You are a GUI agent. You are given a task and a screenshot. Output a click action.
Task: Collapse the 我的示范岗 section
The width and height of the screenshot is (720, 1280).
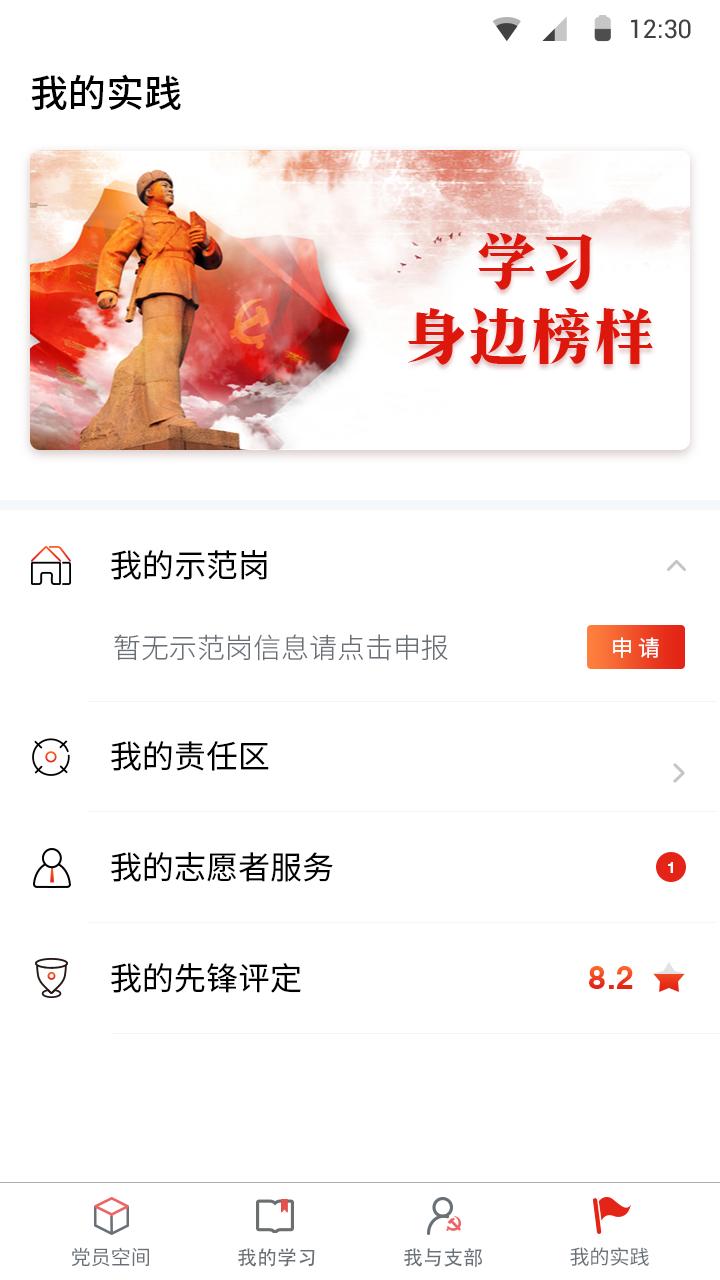coord(676,566)
